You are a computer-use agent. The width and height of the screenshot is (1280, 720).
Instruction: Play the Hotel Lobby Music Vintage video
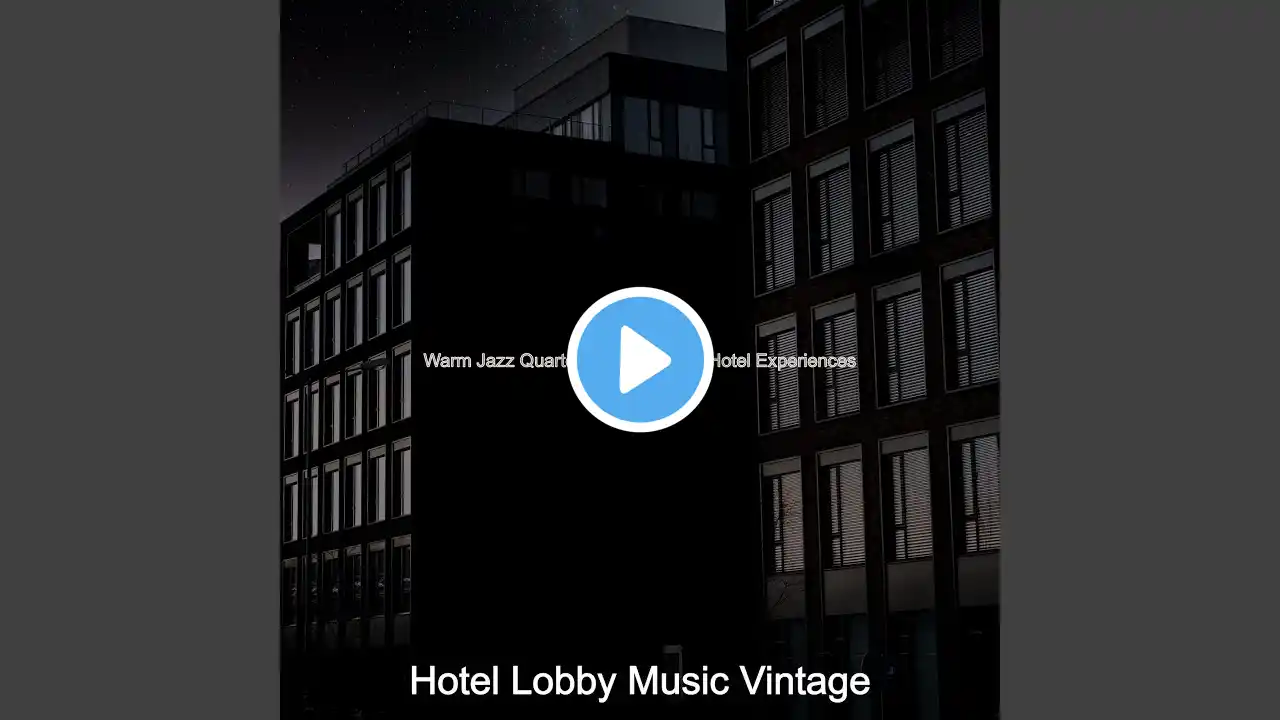click(x=640, y=360)
